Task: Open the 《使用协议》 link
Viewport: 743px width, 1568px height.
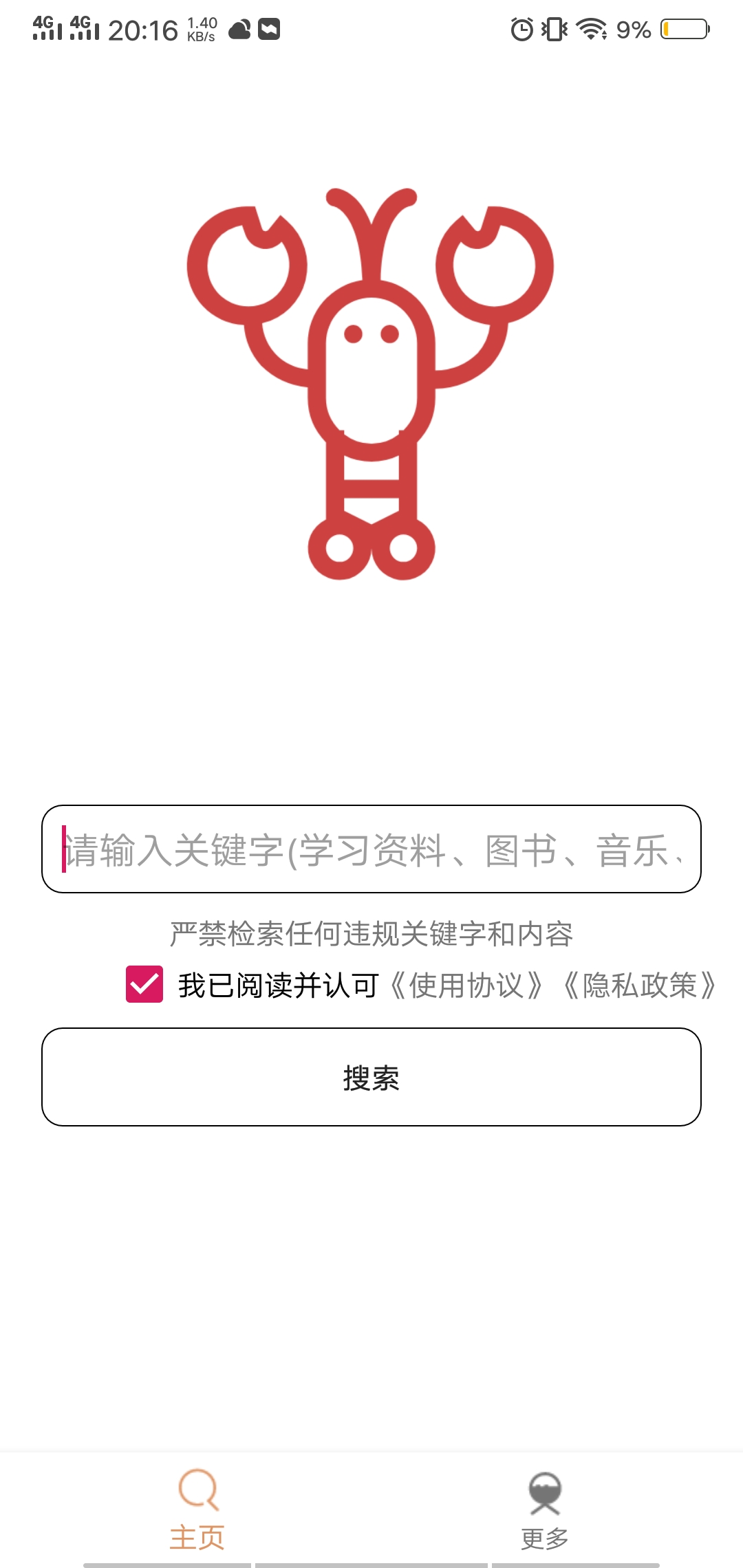Action: (467, 986)
